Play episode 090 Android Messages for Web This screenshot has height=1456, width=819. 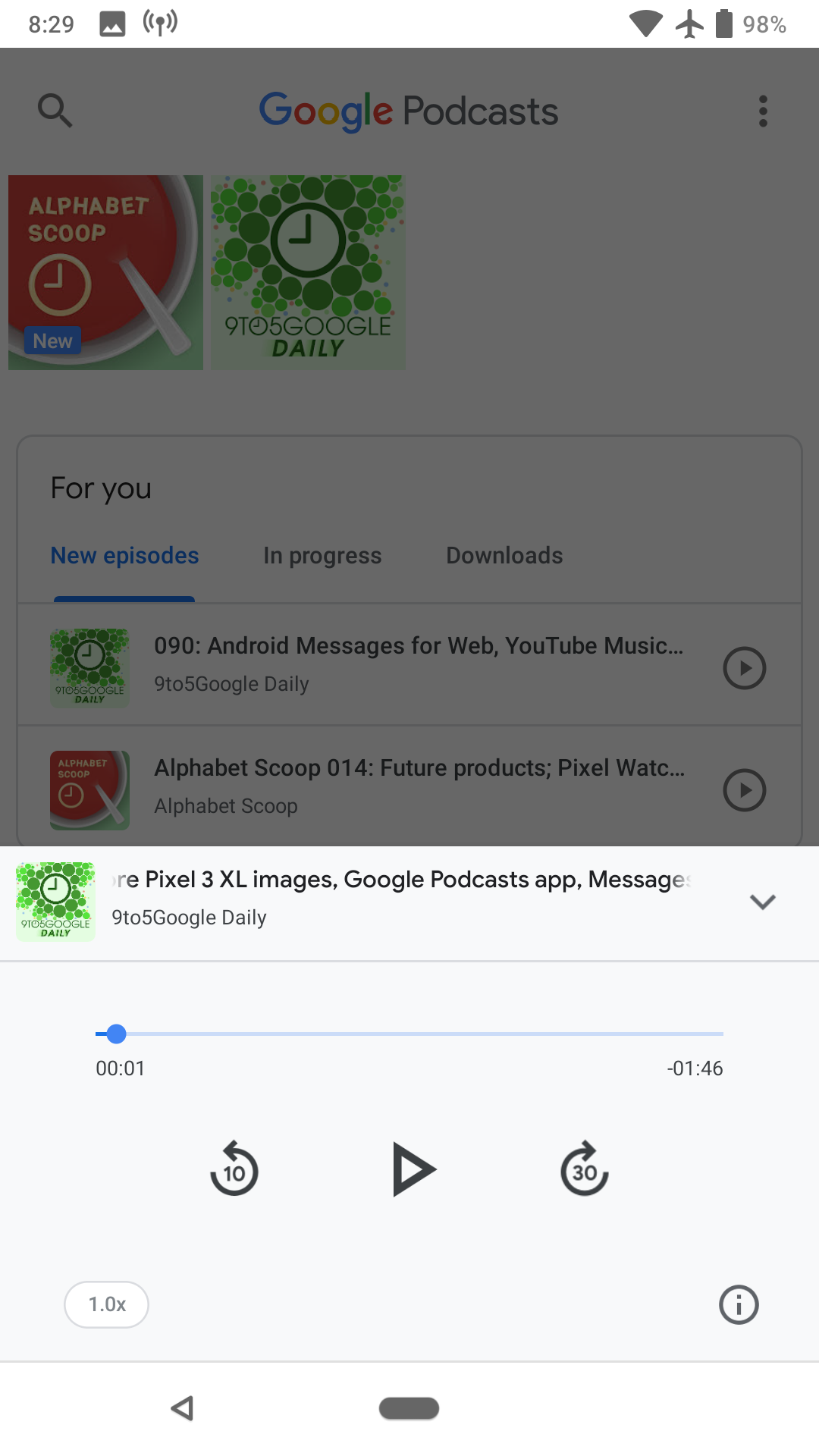(744, 668)
